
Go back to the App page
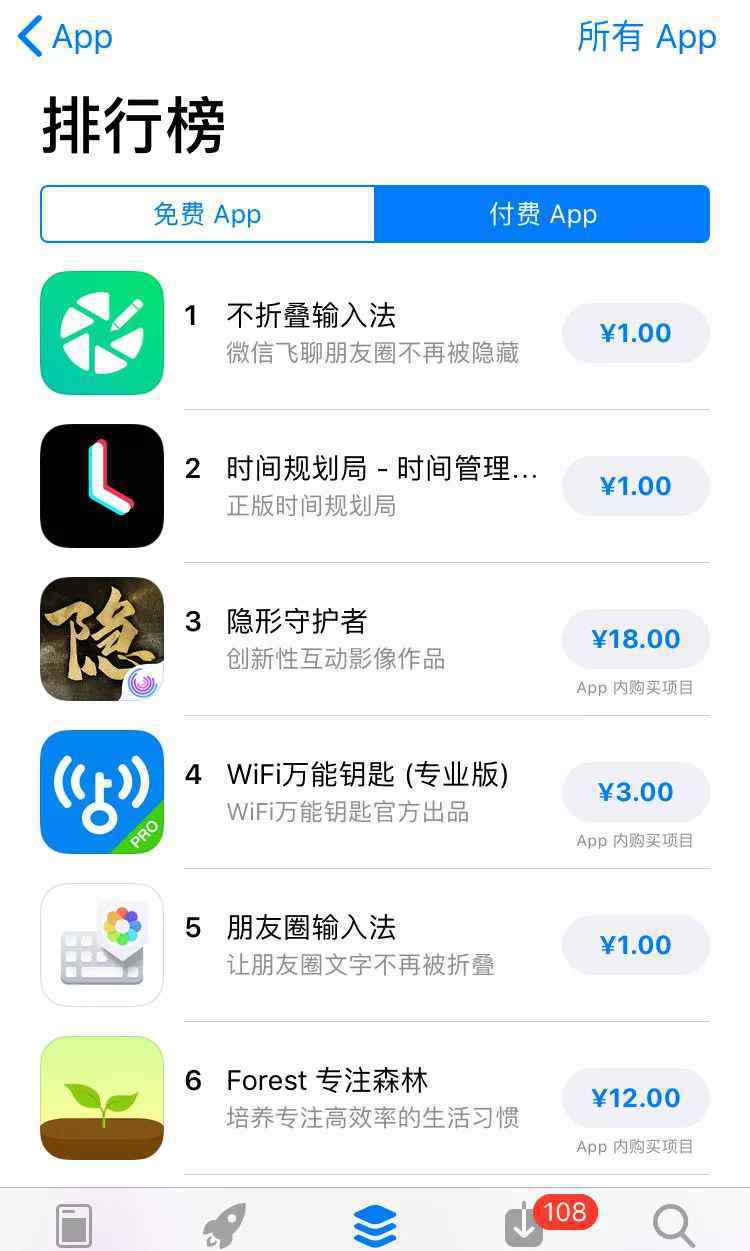point(65,38)
